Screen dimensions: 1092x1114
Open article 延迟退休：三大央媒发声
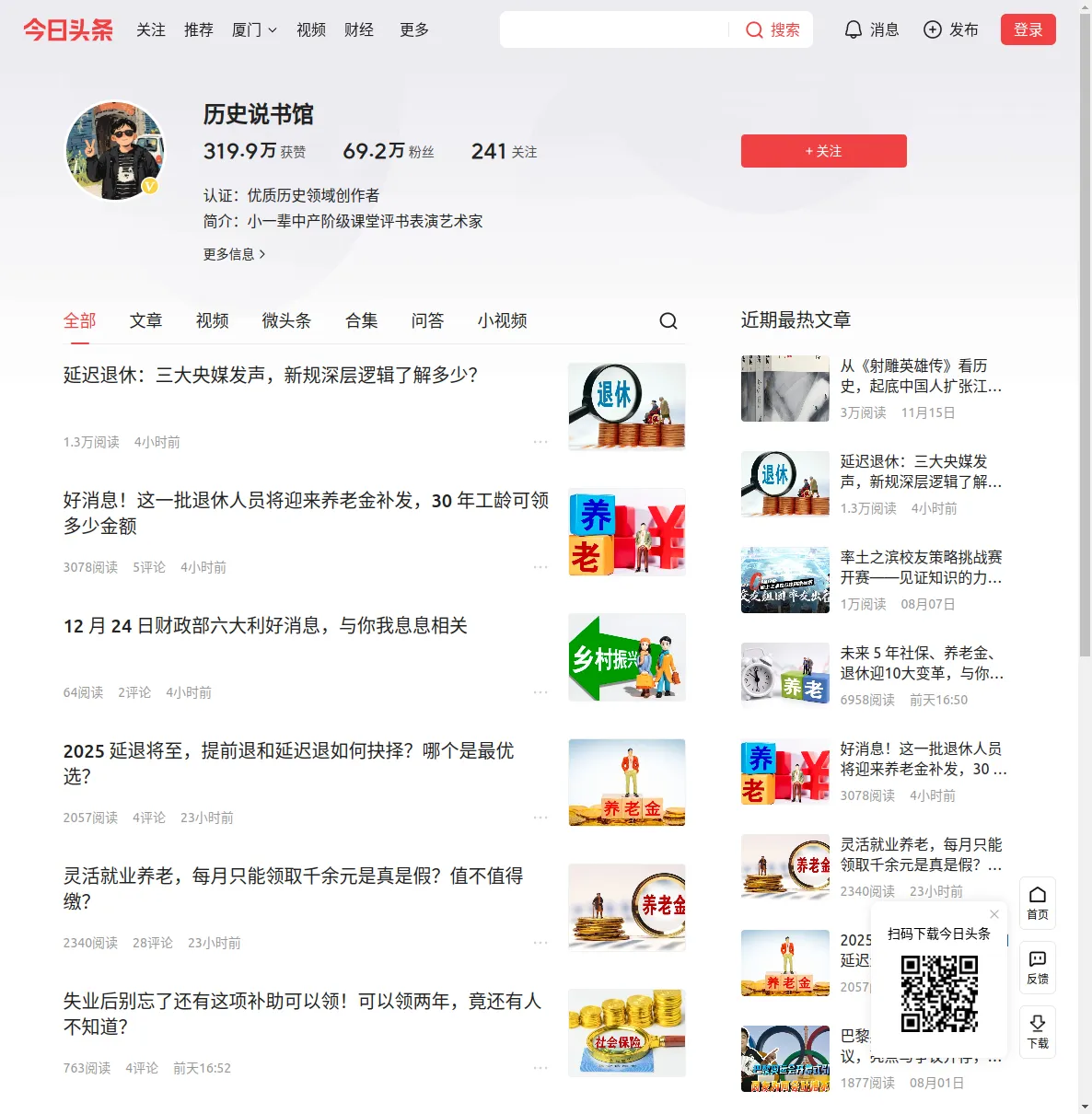[x=271, y=375]
